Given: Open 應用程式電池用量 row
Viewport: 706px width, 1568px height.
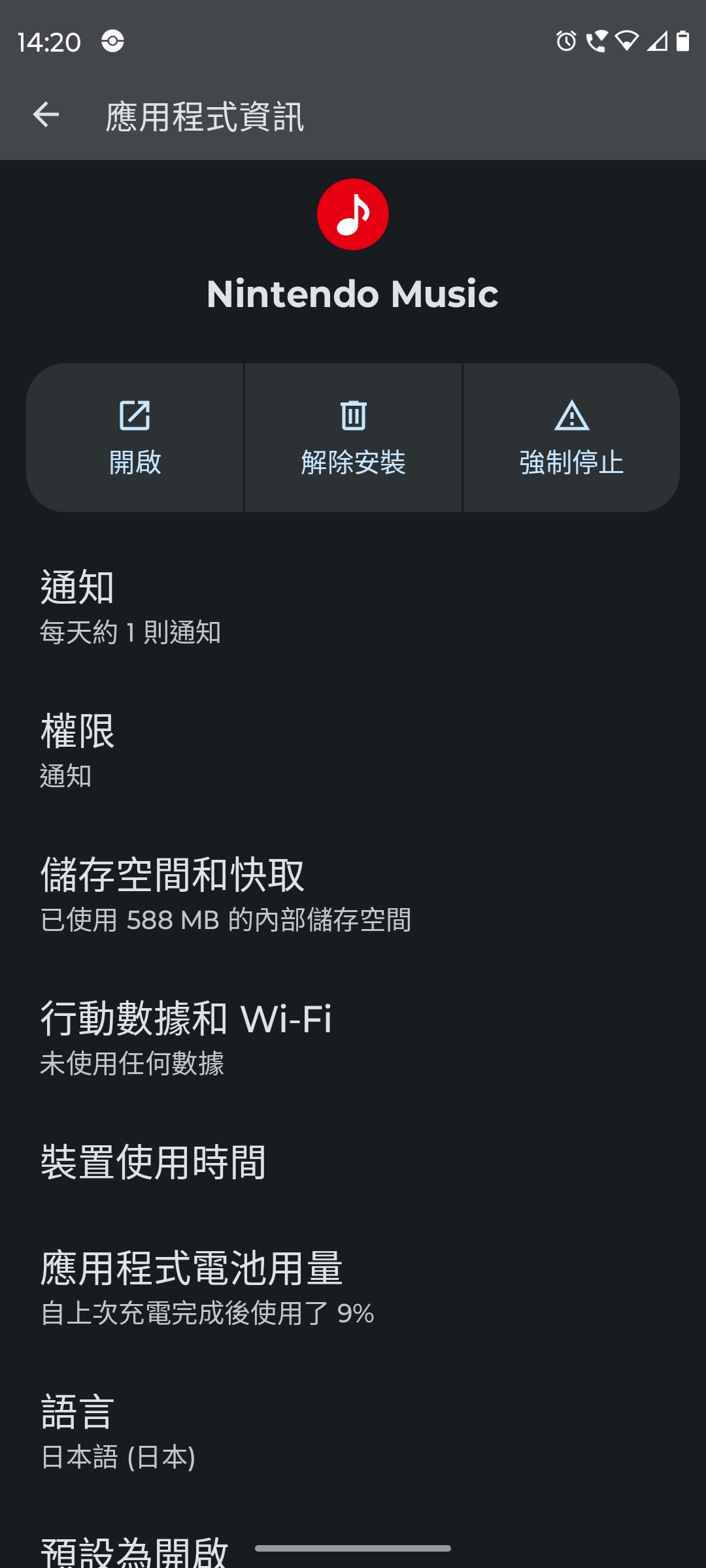Looking at the screenshot, I should [x=353, y=1288].
